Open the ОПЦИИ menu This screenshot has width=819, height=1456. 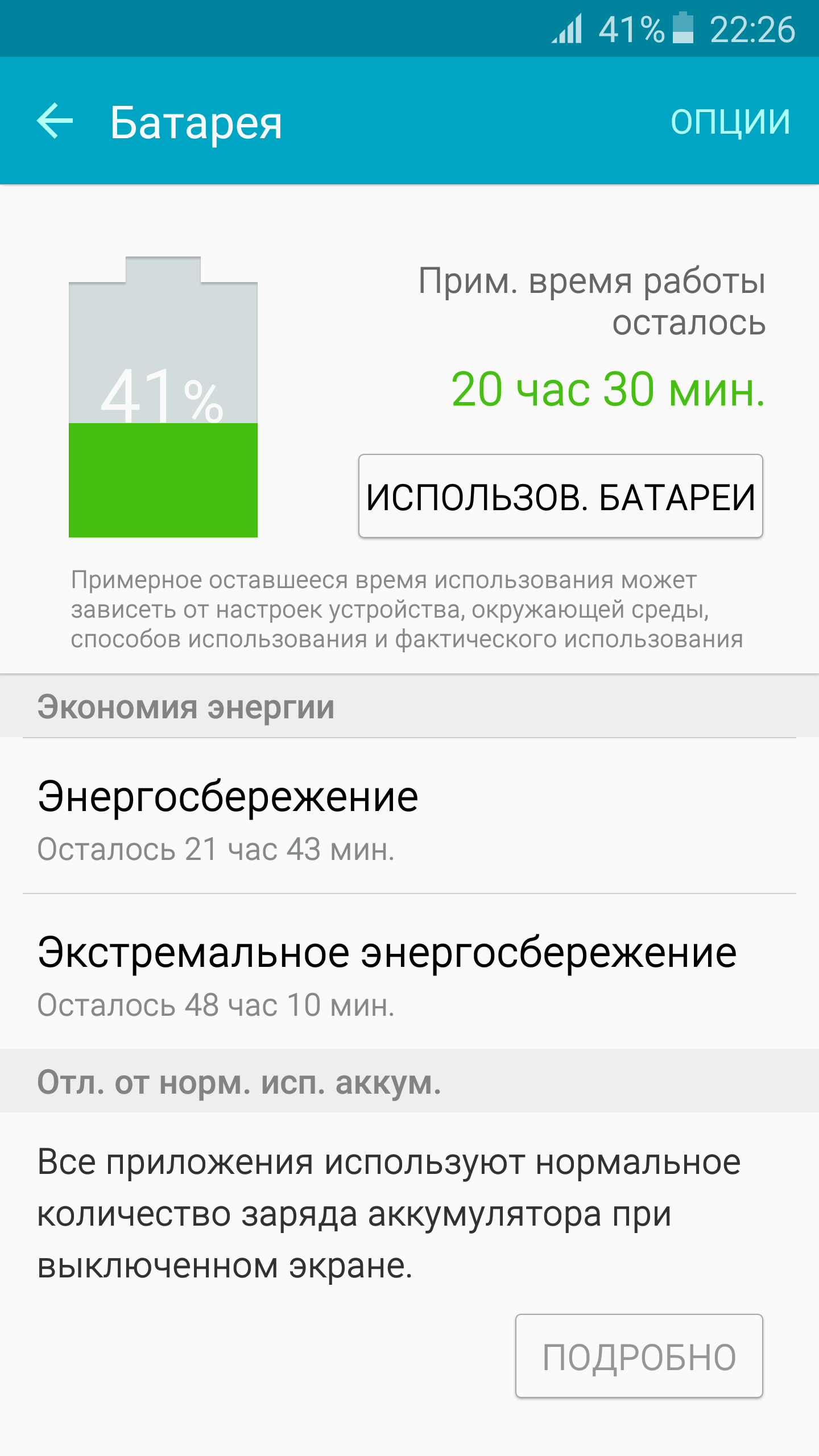pos(730,121)
